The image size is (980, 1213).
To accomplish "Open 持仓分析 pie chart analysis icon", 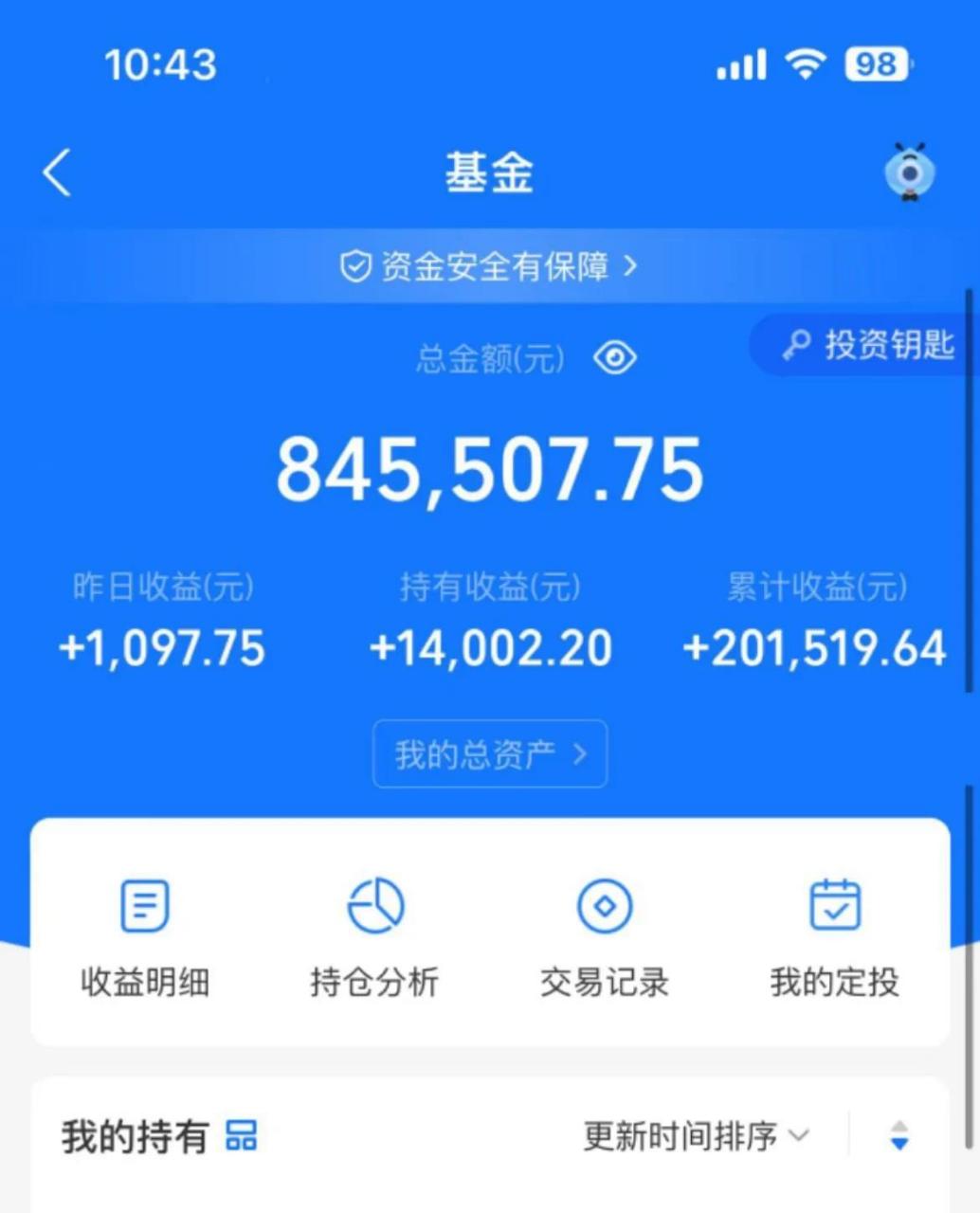I will click(374, 905).
